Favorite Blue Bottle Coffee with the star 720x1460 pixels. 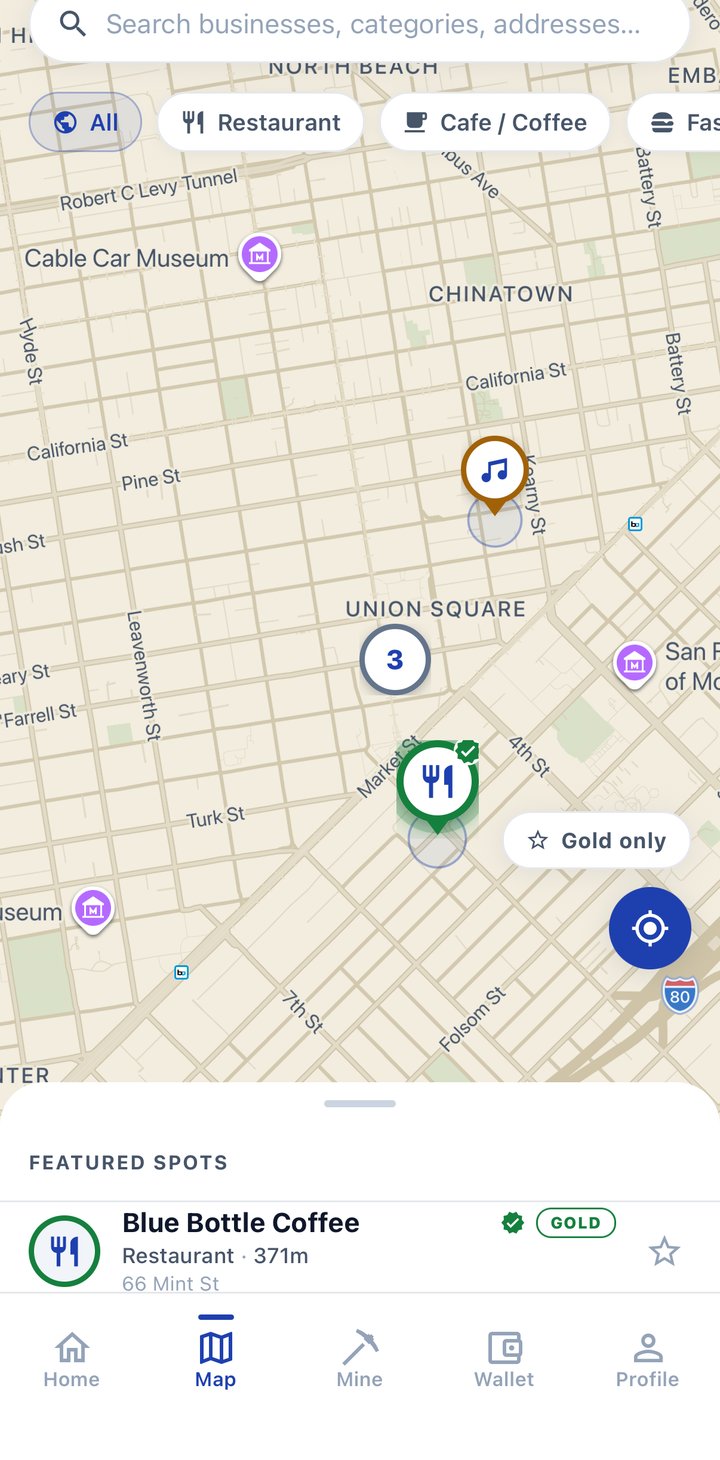tap(664, 1251)
